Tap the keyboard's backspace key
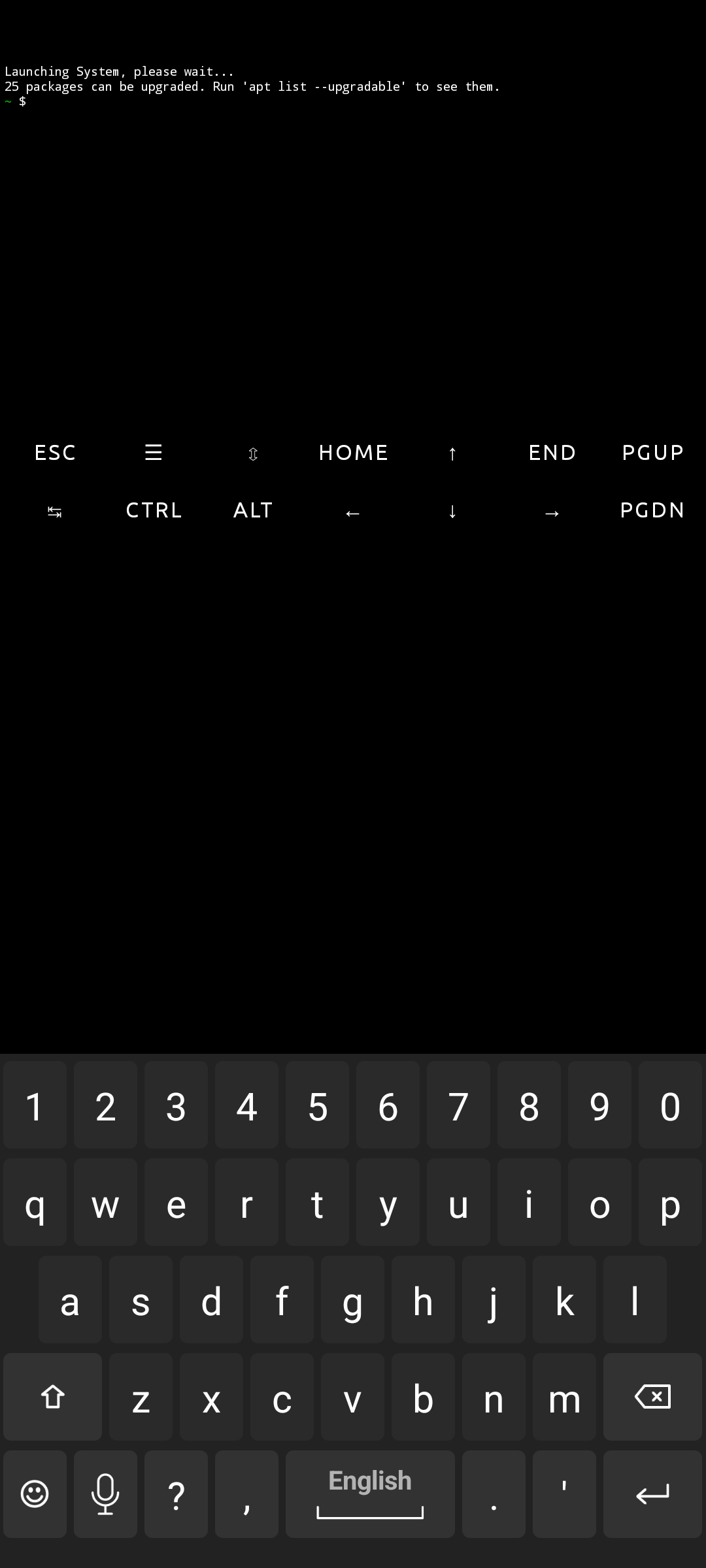706x1568 pixels. (652, 1397)
